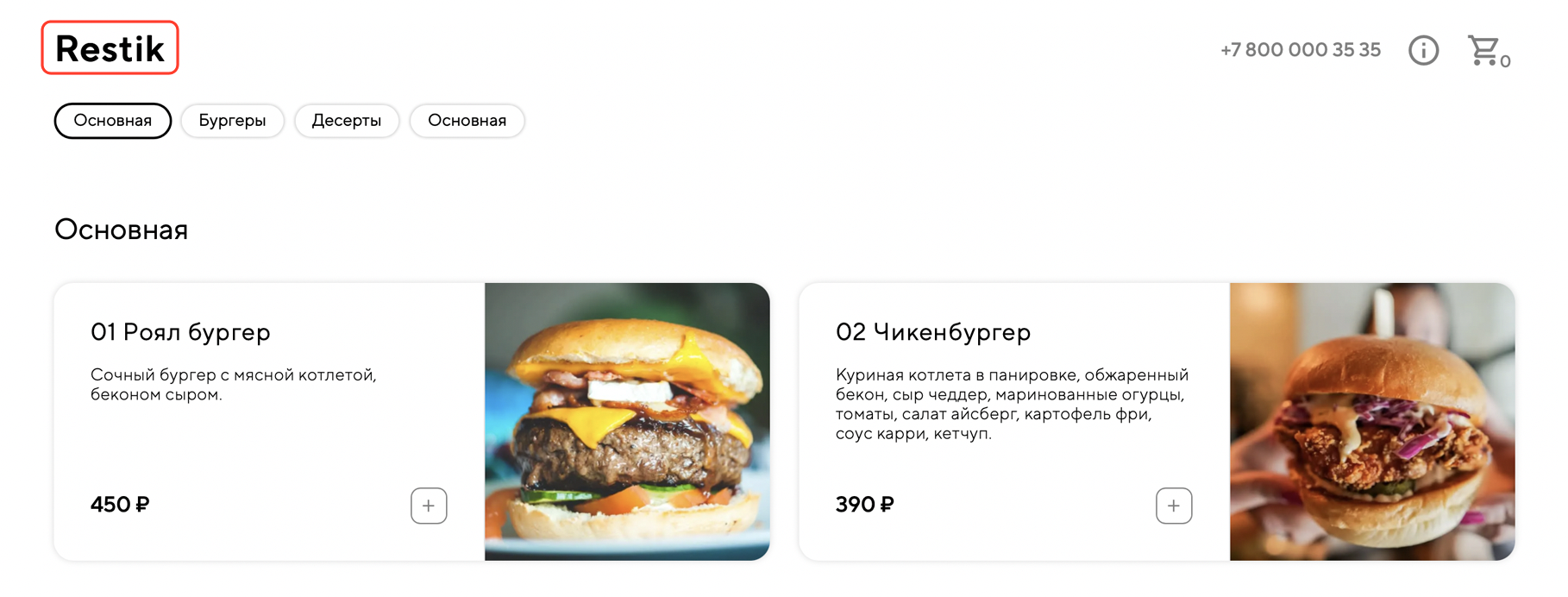This screenshot has height=597, width=1568.
Task: Open the shopping cart
Action: [1484, 50]
